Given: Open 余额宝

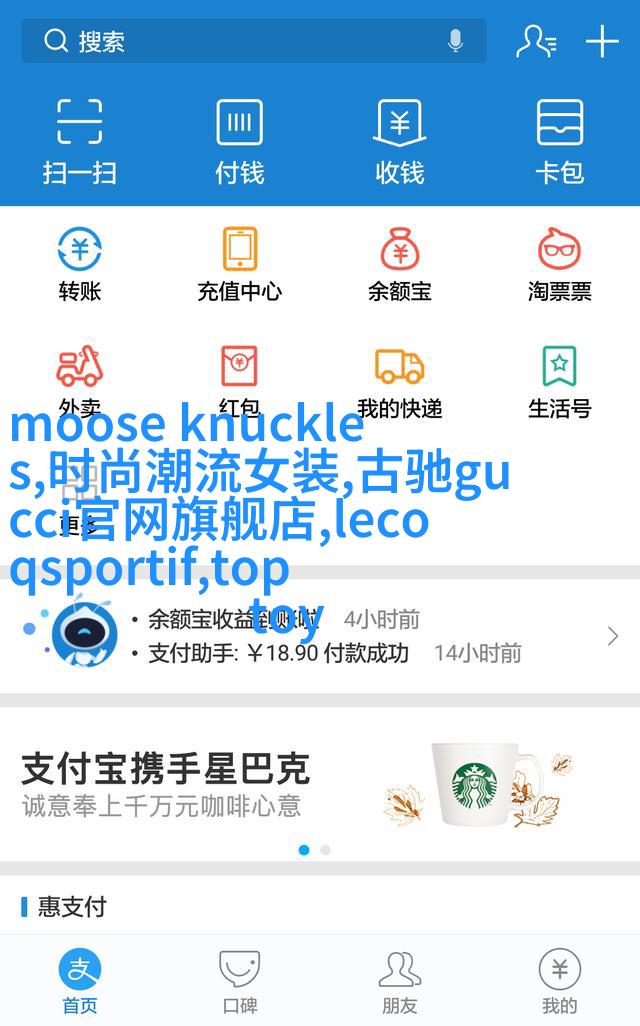Looking at the screenshot, I should (x=400, y=264).
